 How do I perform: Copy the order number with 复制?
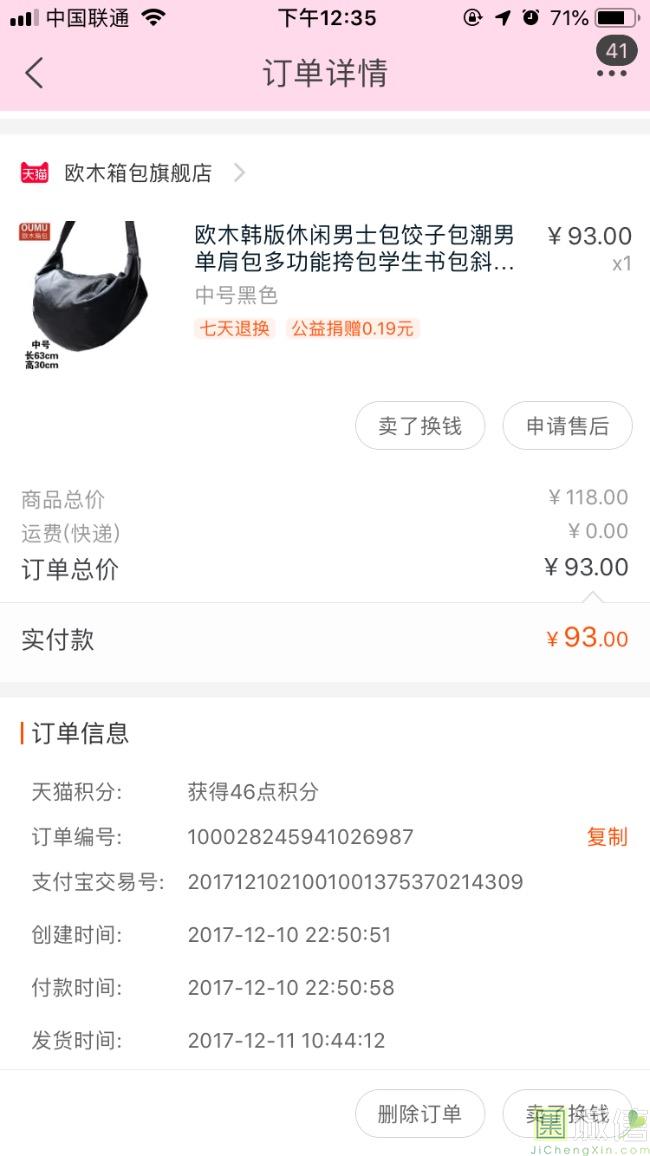click(x=606, y=837)
